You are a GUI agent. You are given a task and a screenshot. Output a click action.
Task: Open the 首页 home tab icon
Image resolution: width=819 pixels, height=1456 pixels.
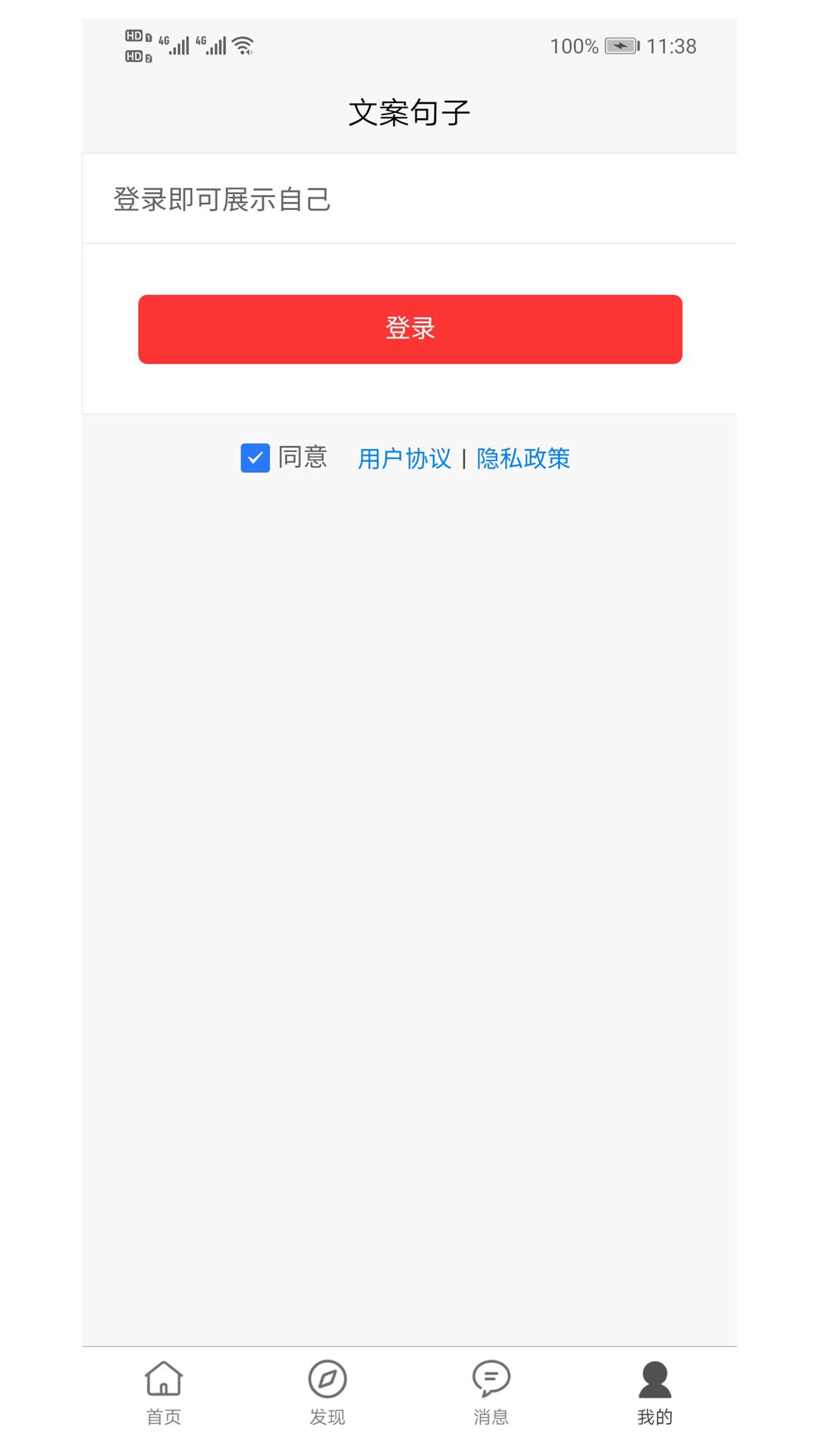click(164, 1377)
